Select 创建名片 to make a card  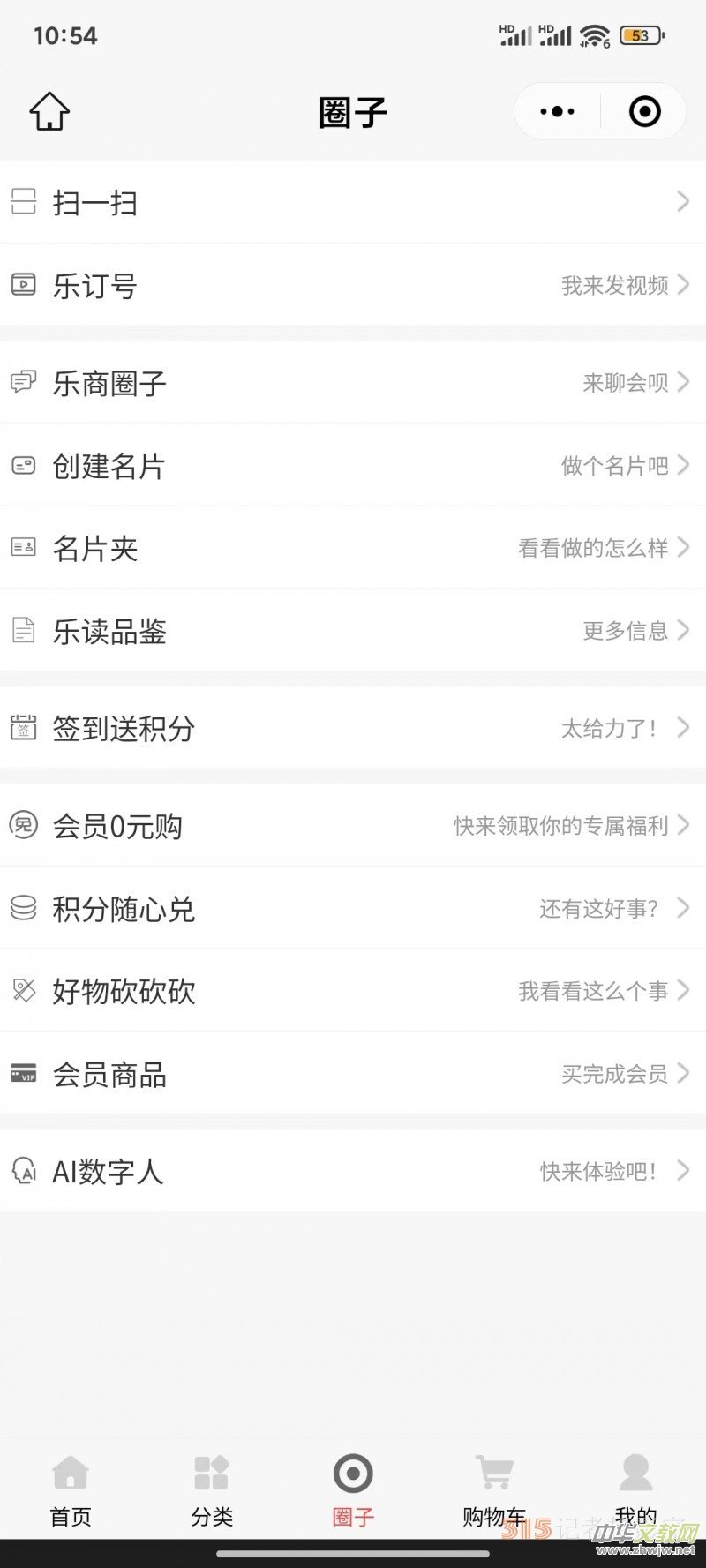(x=353, y=465)
